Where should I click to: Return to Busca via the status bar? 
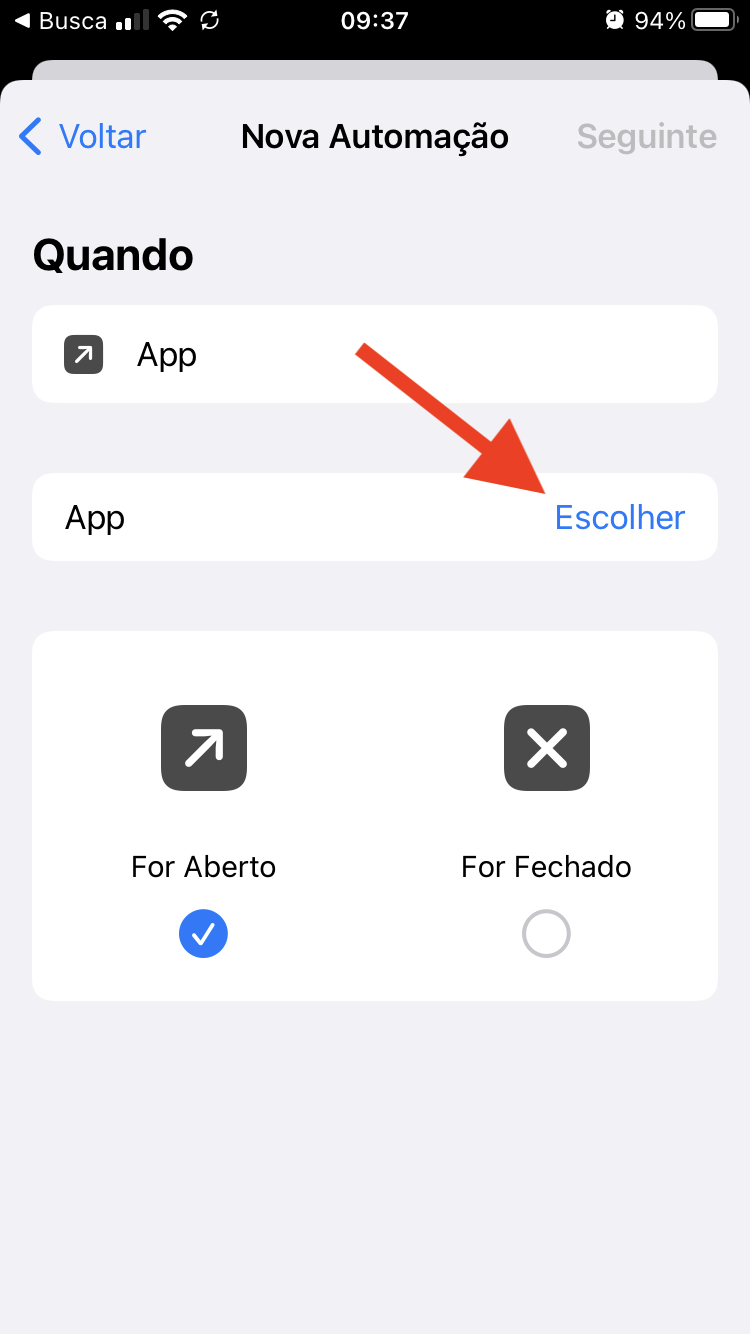coord(60,20)
